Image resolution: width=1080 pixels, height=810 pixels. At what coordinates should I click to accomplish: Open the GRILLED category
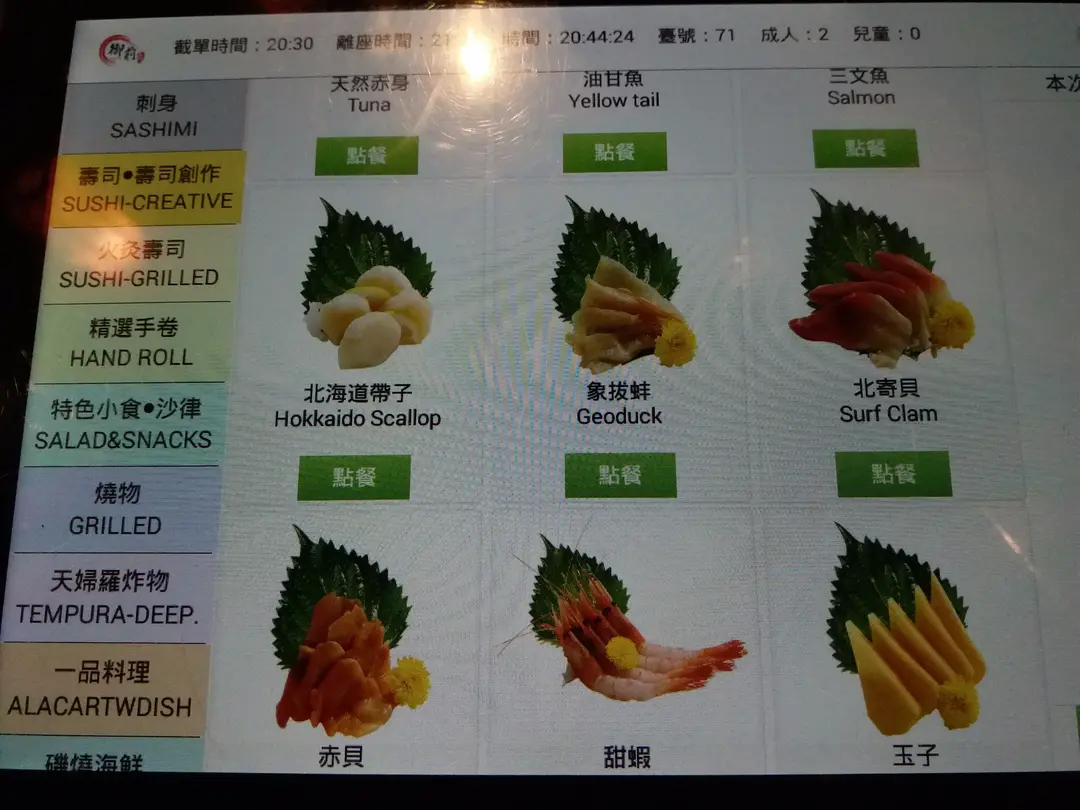(116, 509)
